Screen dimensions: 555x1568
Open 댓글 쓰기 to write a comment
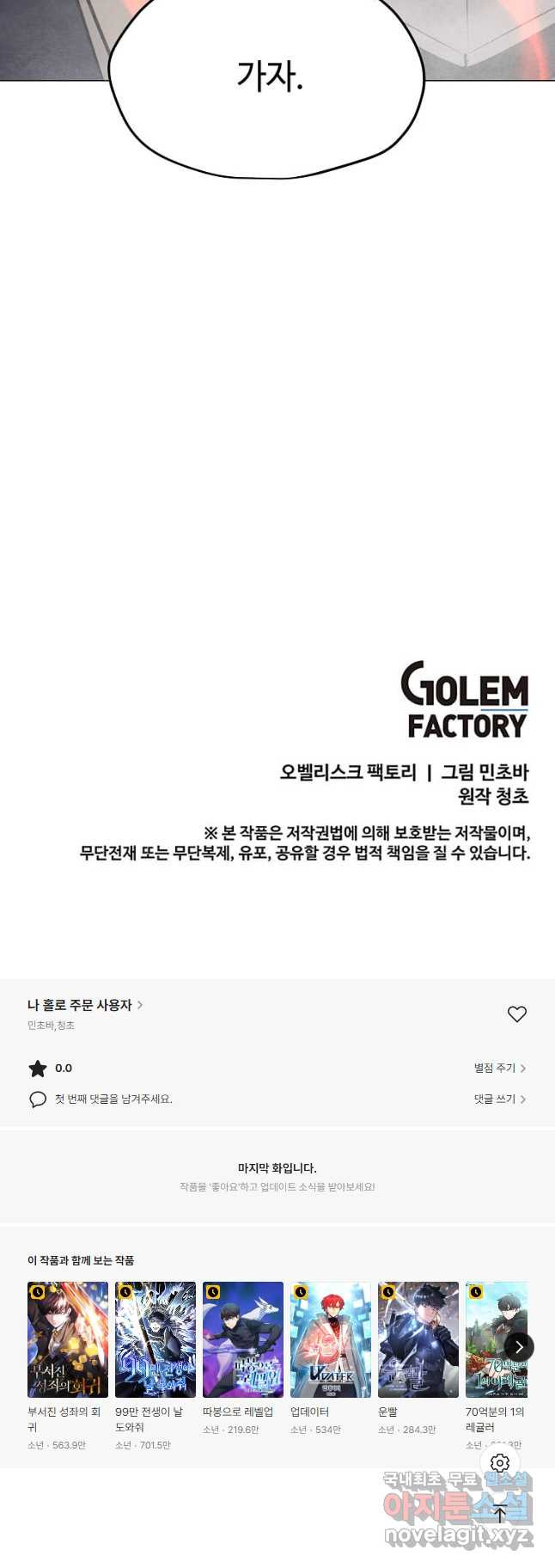tap(499, 1099)
